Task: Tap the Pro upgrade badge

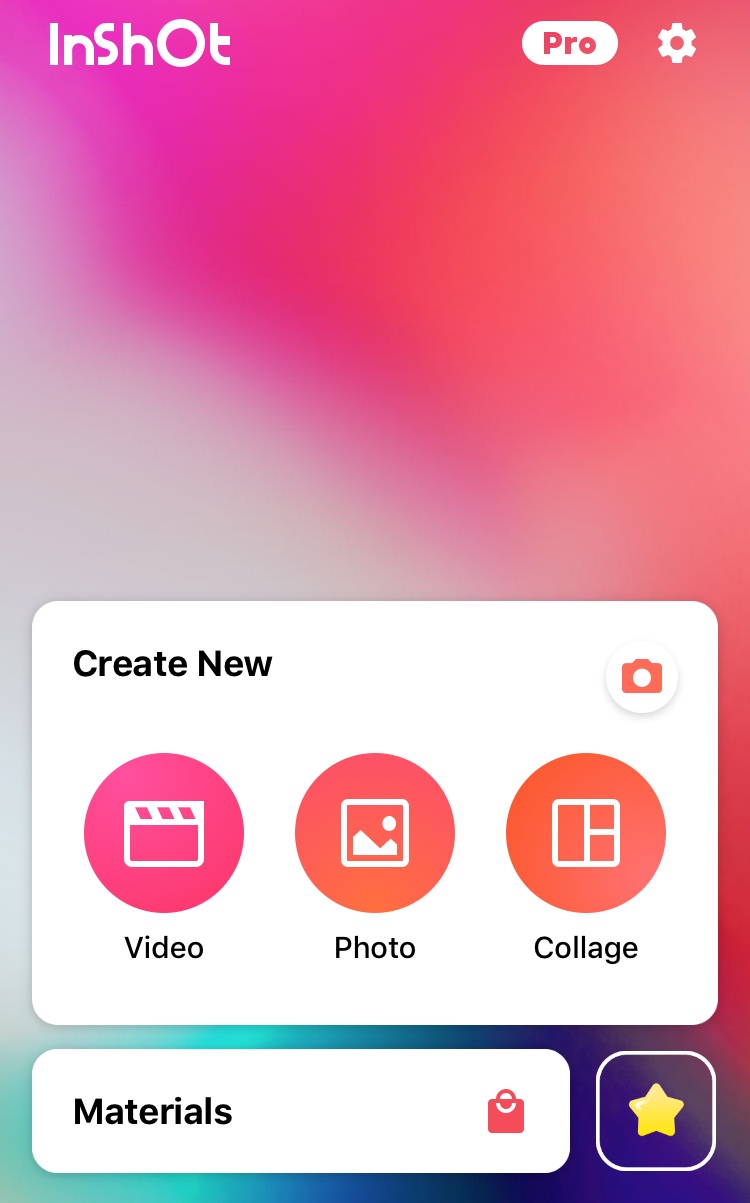Action: (569, 44)
